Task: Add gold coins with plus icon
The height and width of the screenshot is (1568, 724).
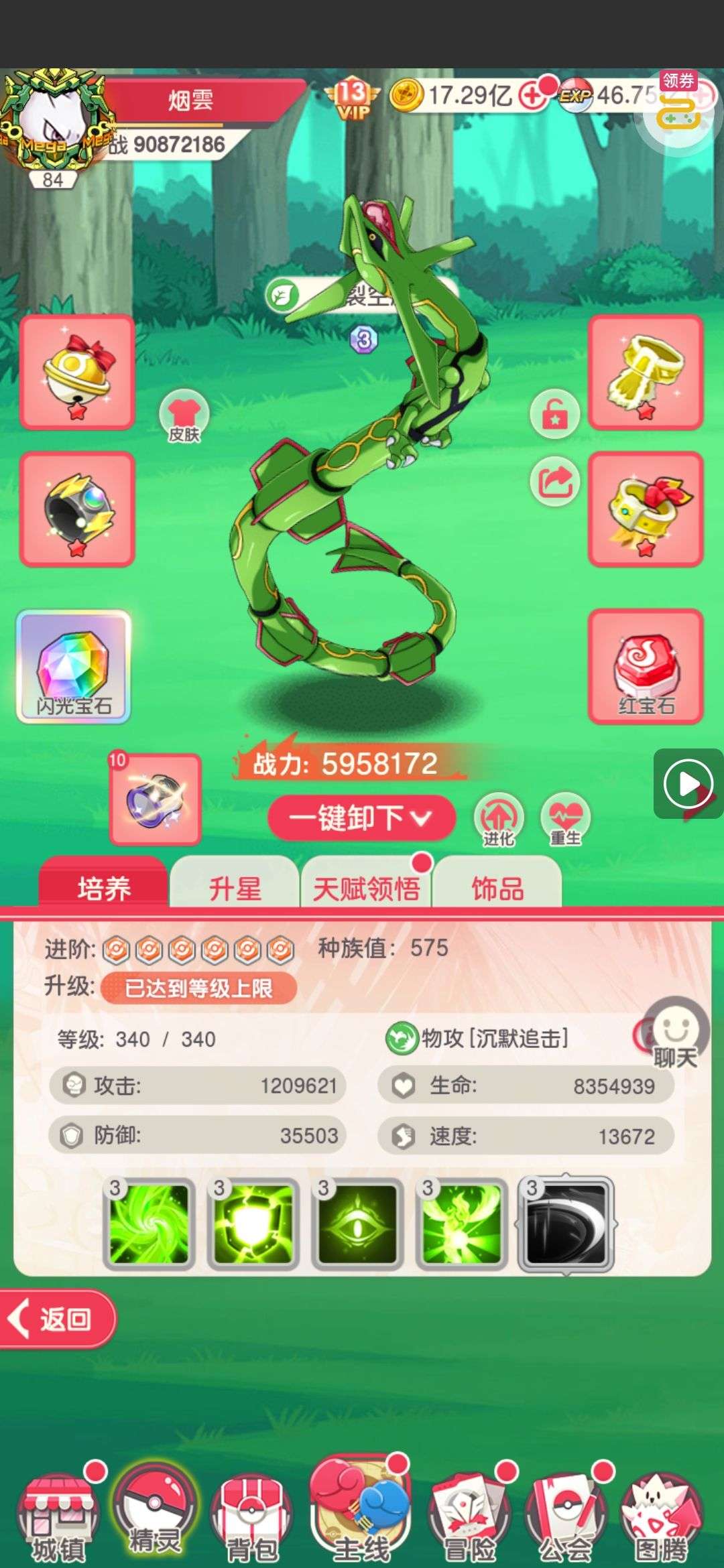Action: 533,95
